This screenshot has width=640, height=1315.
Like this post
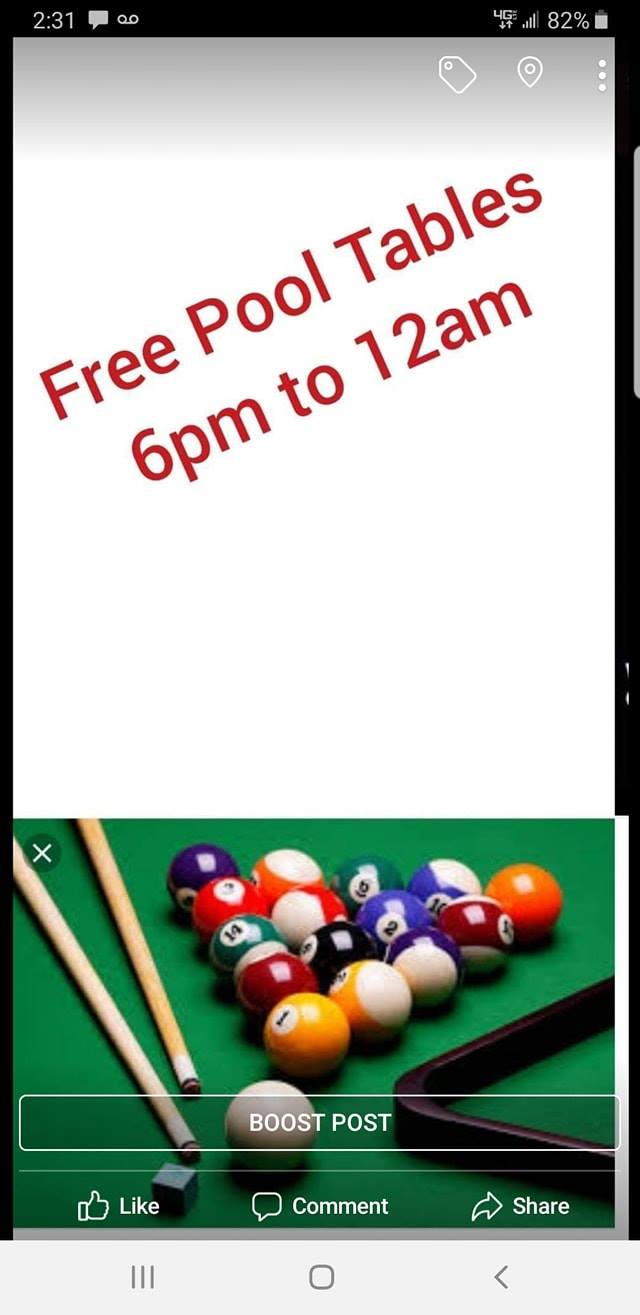[119, 1206]
